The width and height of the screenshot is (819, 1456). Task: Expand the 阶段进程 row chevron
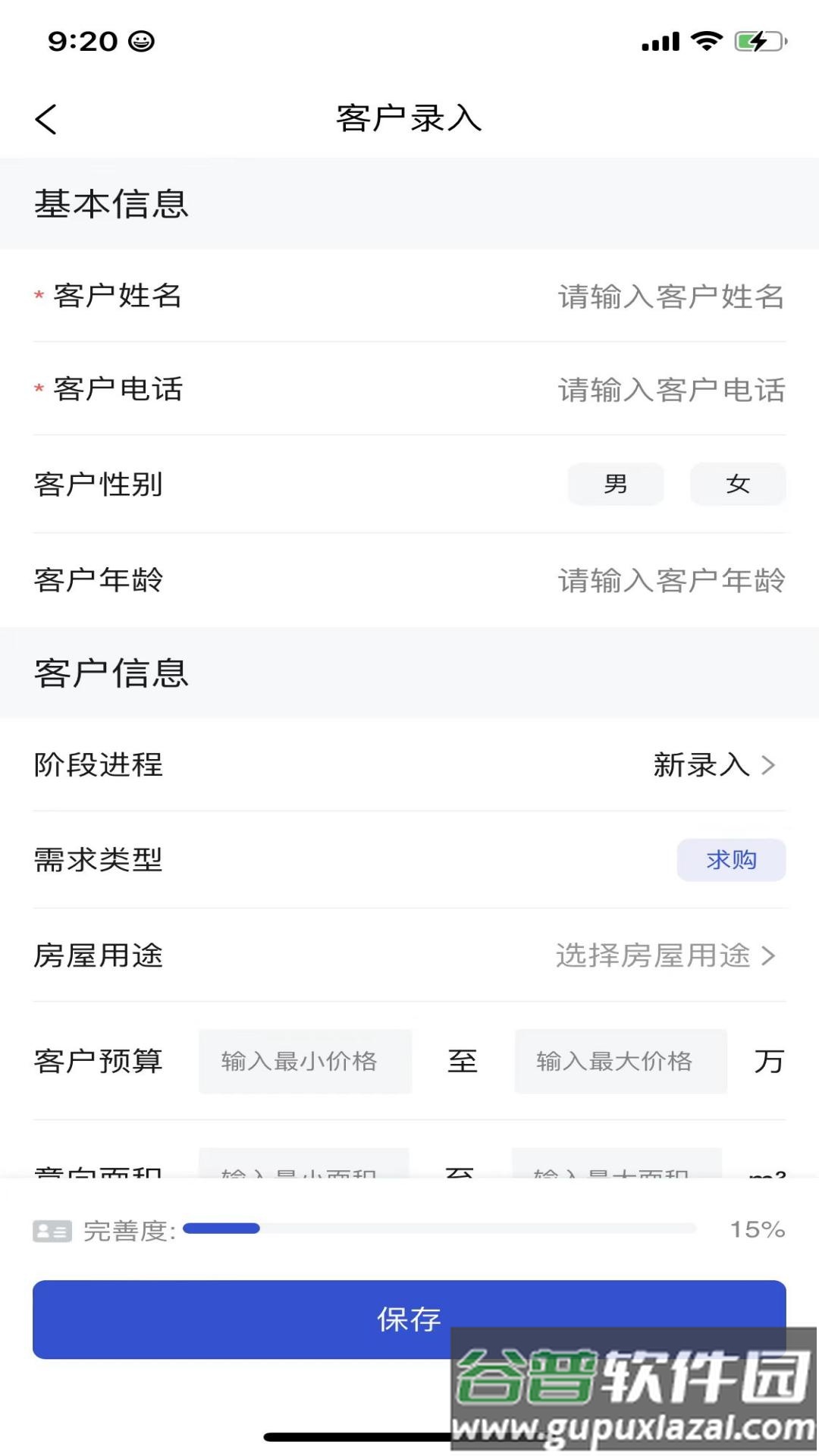pyautogui.click(x=767, y=766)
